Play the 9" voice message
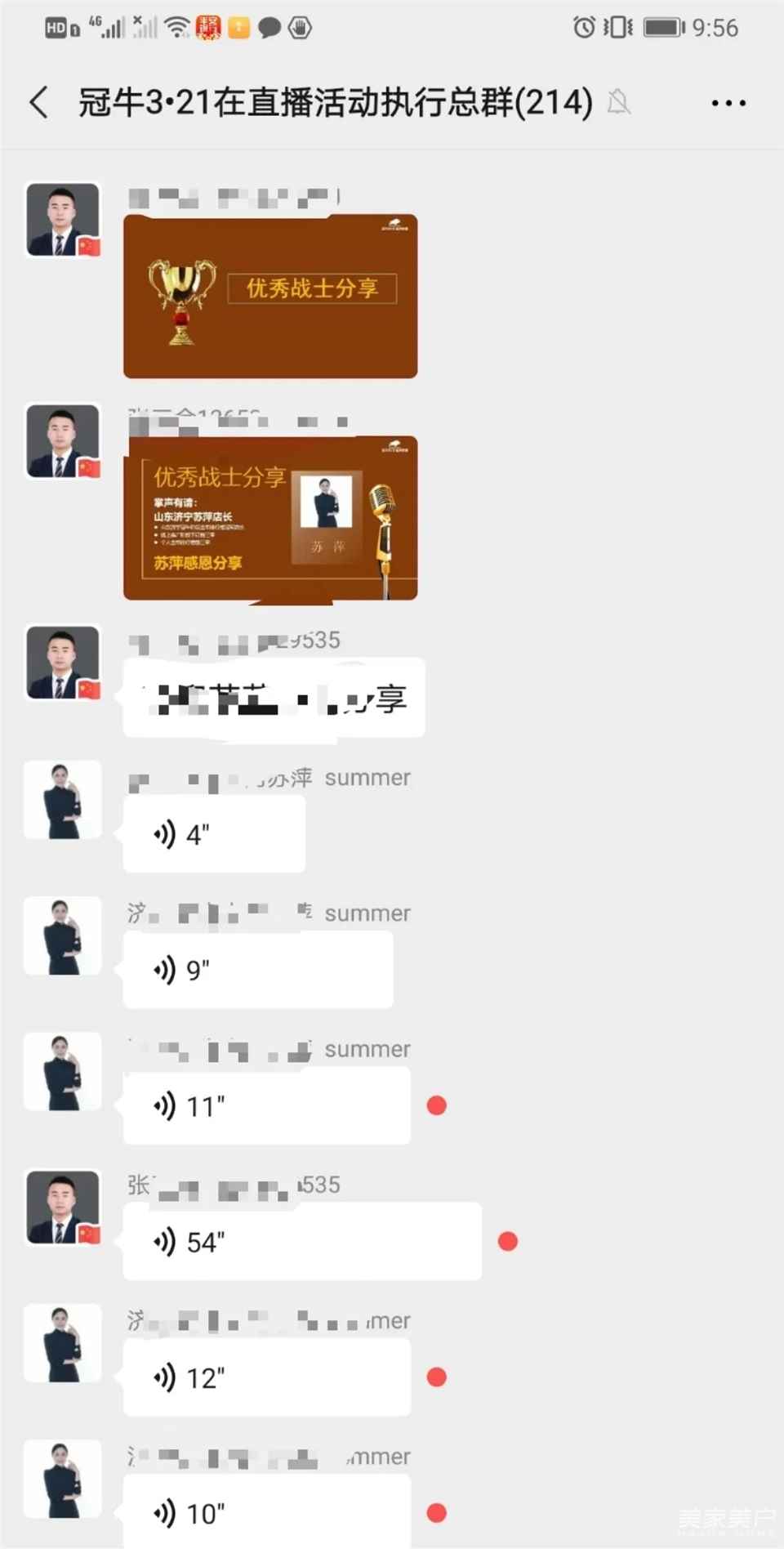Viewport: 784px width, 1549px height. click(x=257, y=970)
